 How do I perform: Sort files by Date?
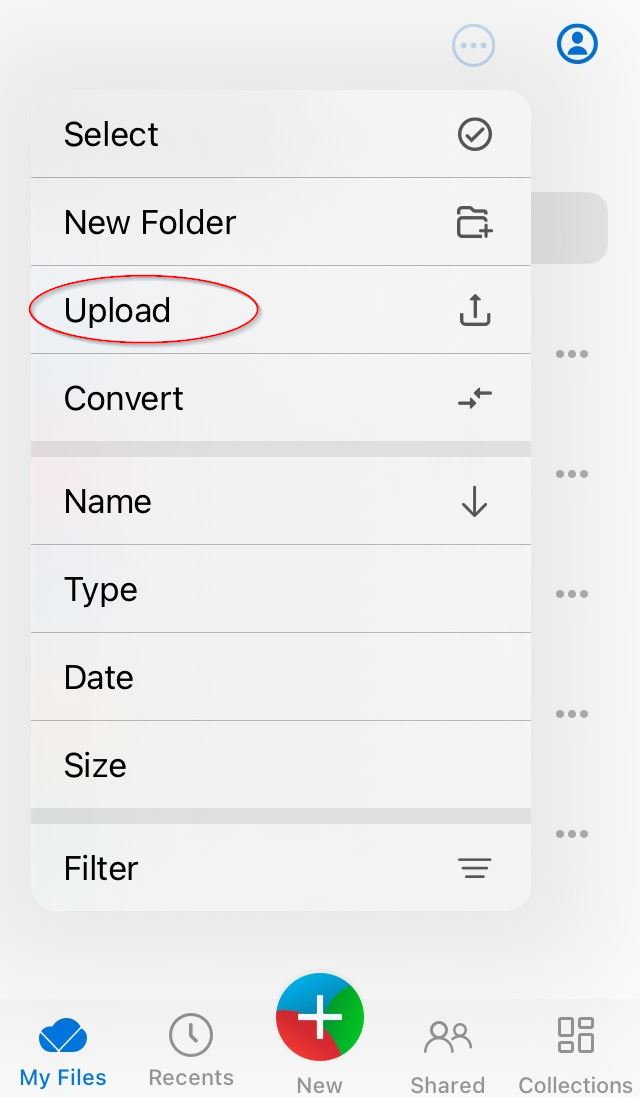pyautogui.click(x=280, y=677)
